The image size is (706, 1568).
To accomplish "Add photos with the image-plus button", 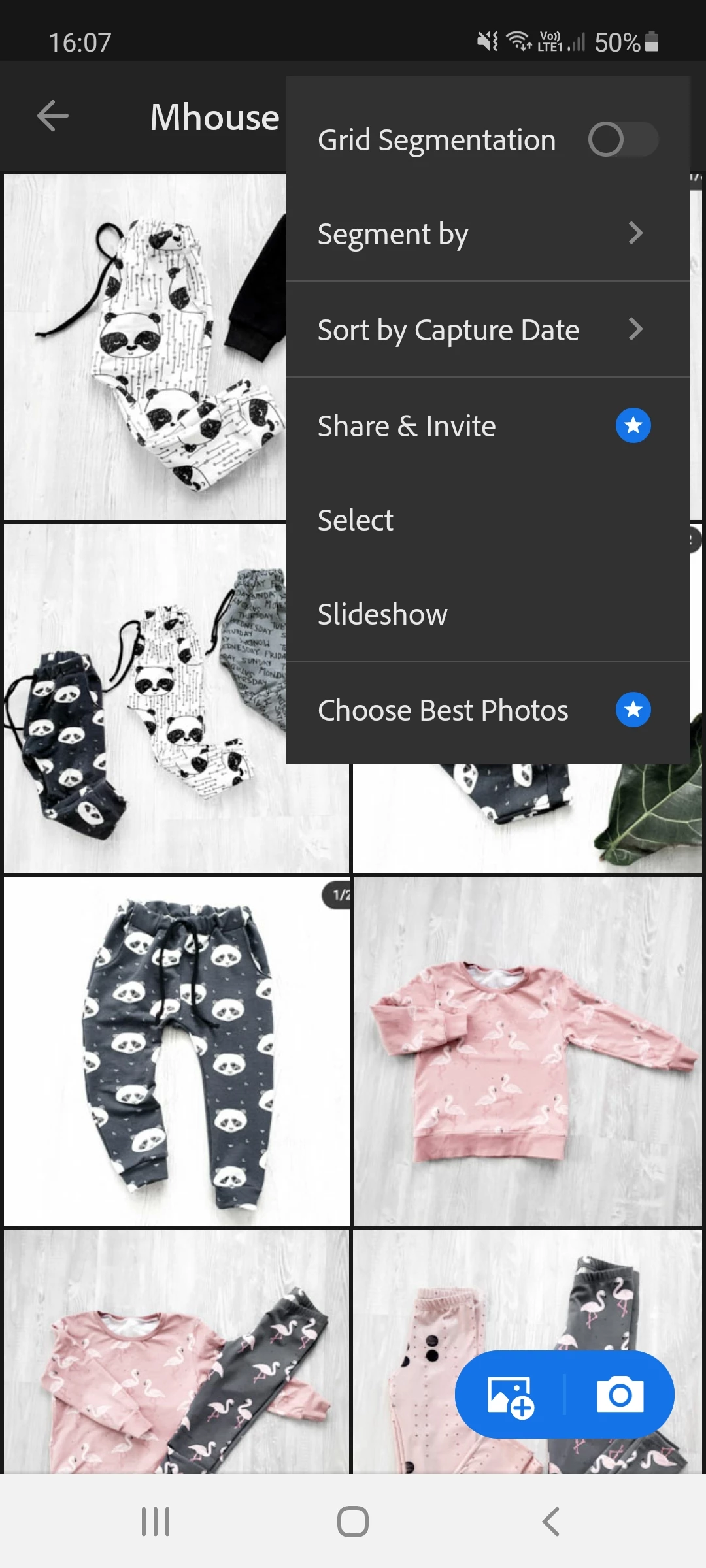I will click(x=511, y=1396).
